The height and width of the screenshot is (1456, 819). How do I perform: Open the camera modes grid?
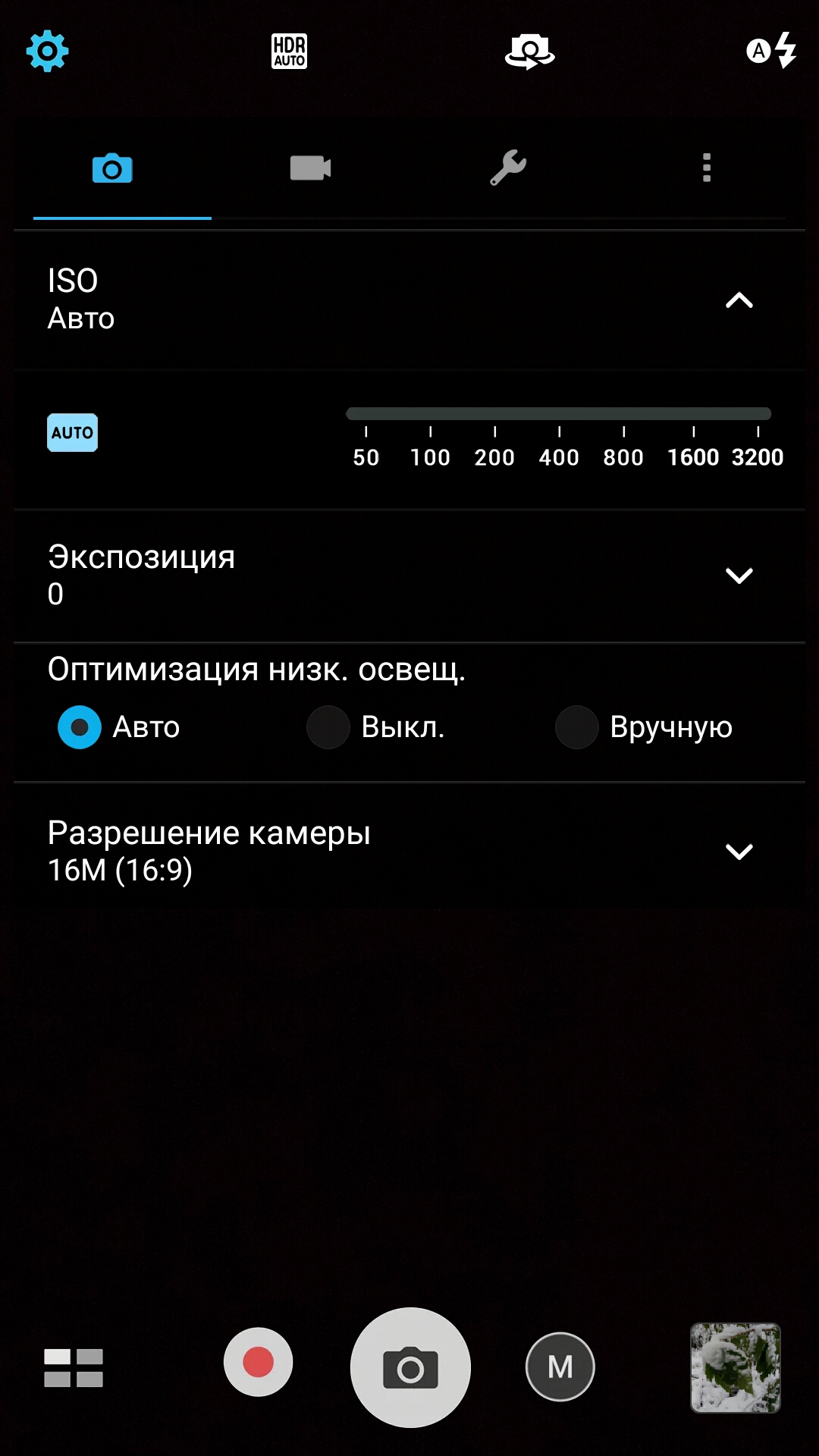point(74,1368)
